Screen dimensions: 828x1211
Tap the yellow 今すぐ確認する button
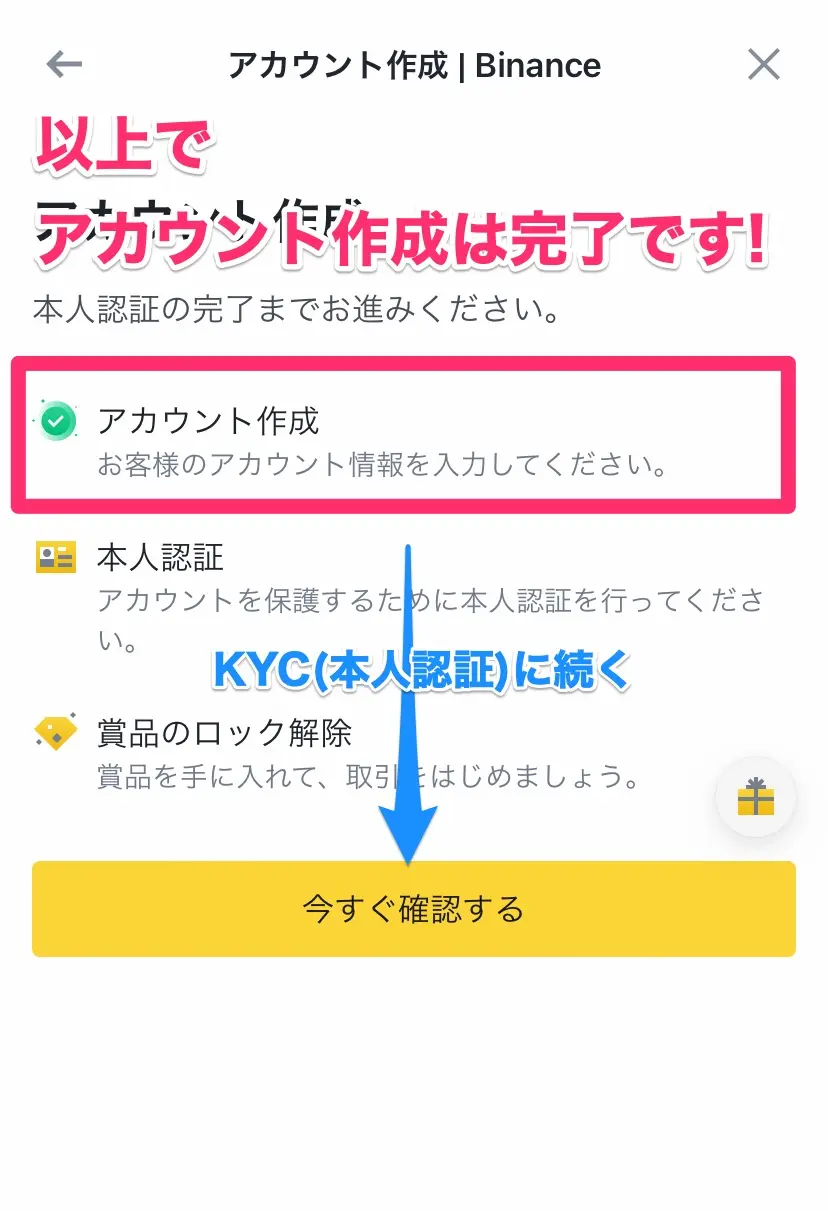click(x=413, y=909)
